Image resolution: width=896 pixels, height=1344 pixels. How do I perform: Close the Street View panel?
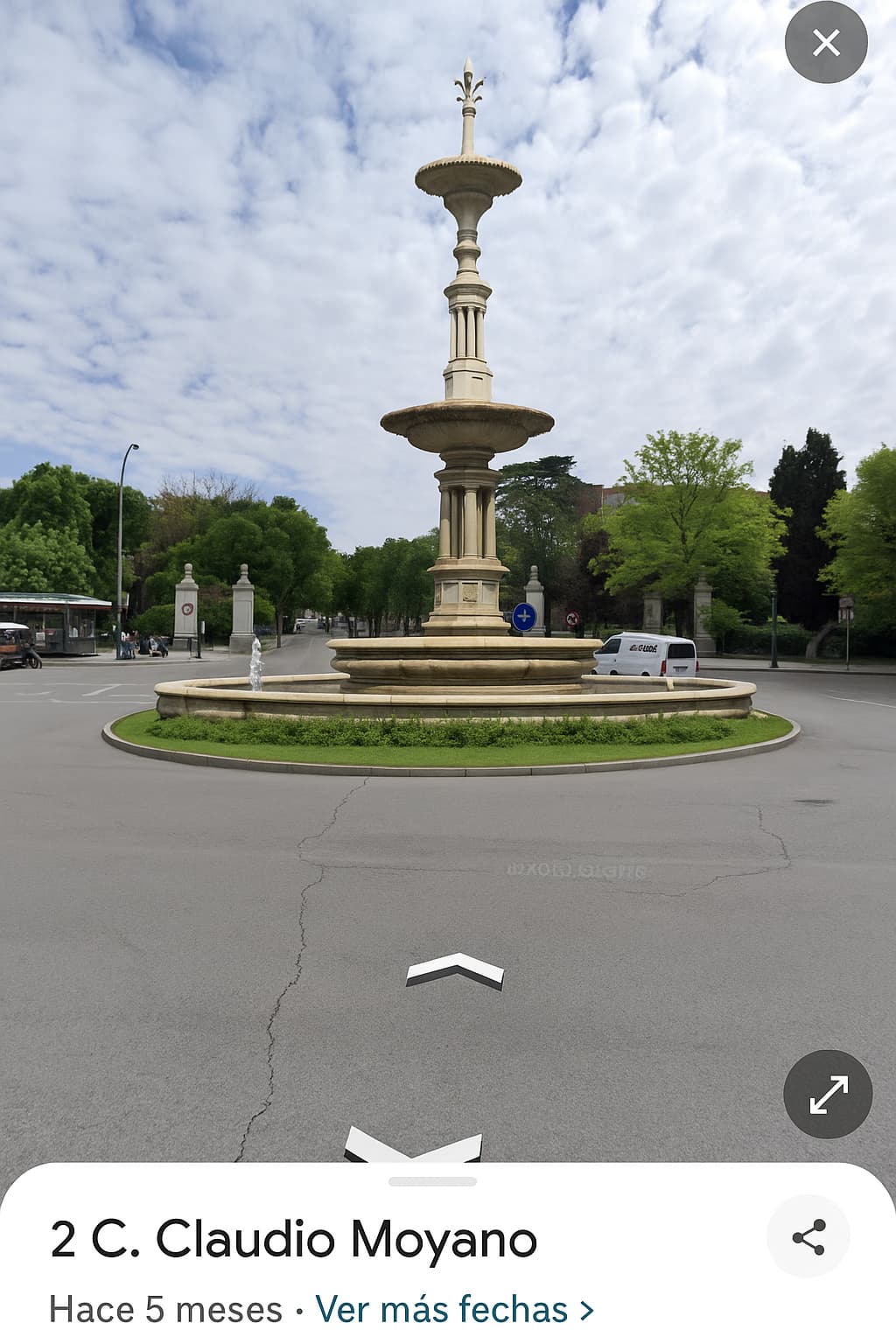825,42
